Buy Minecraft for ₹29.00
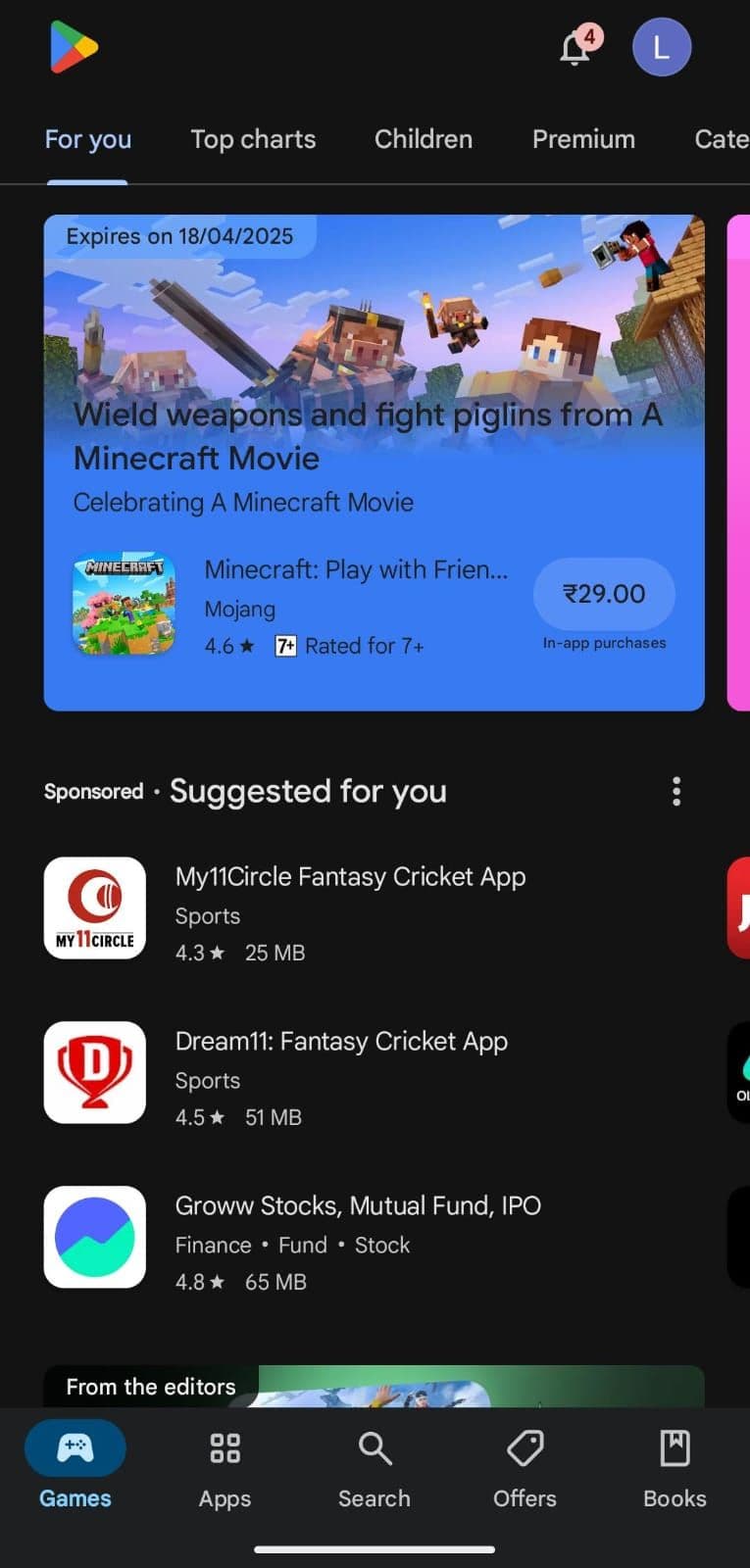 [604, 594]
